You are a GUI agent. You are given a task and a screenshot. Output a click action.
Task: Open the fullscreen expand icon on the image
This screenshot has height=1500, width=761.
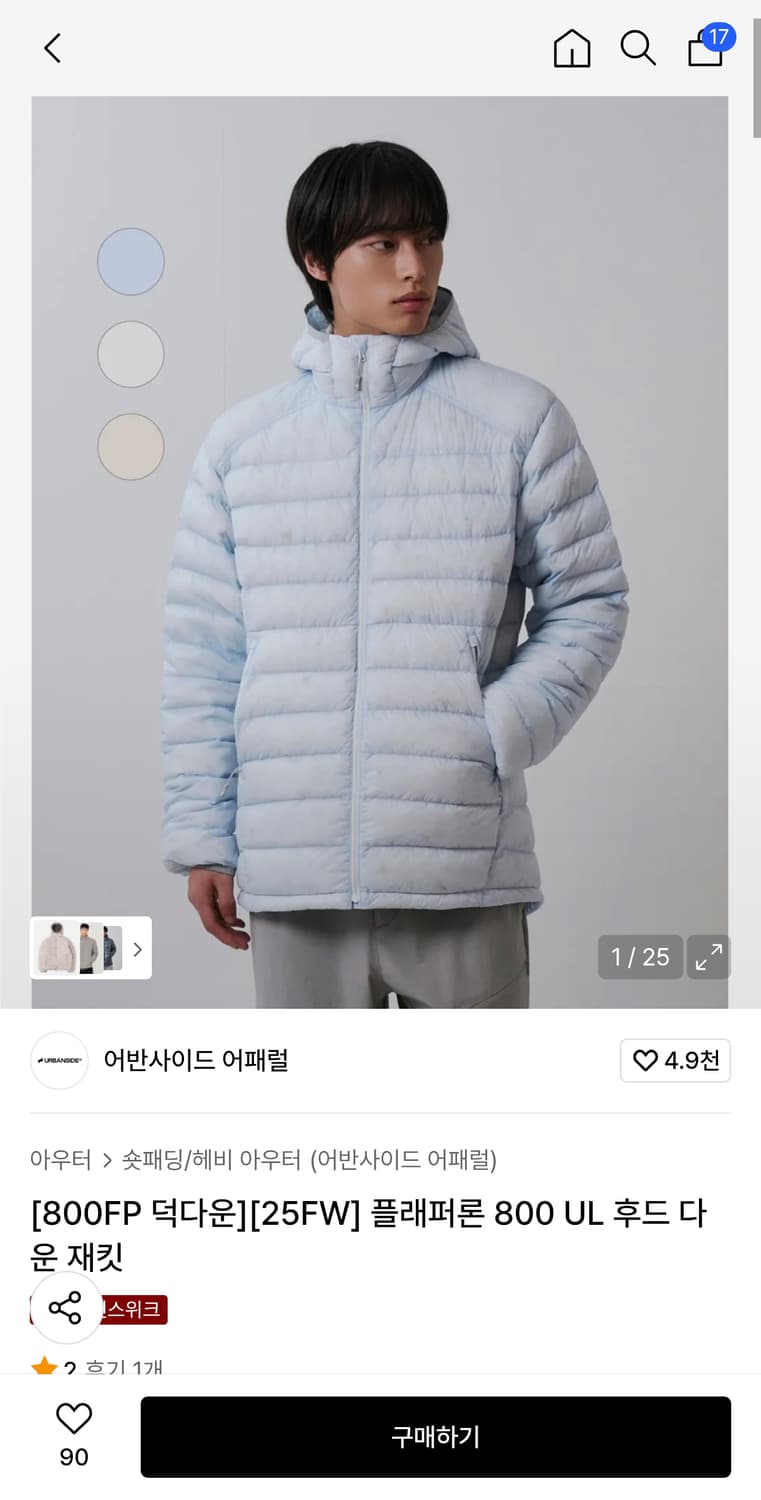[708, 957]
